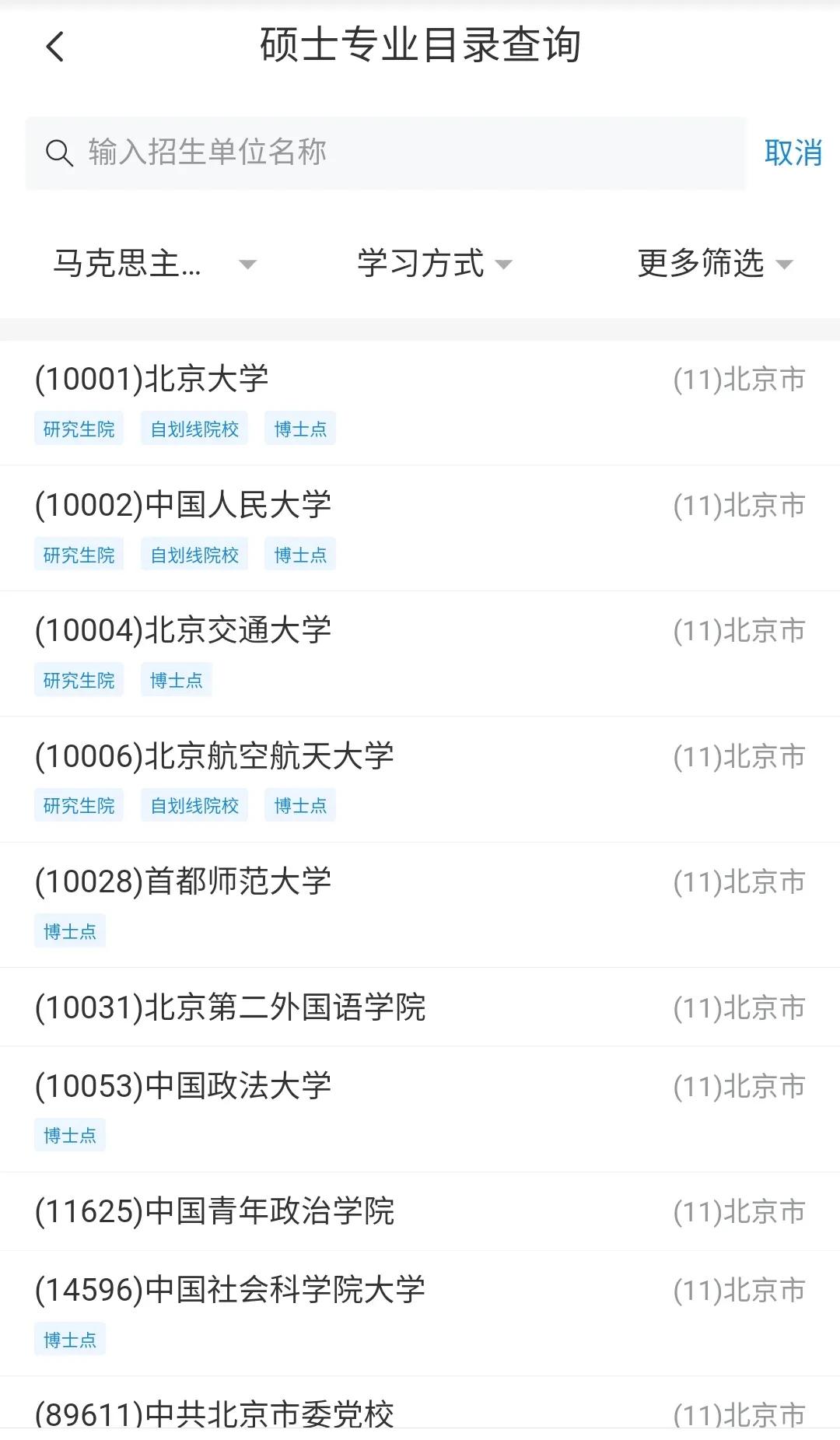
Task: Toggle the 自划线院校 filter tag on 北京航空航天大学
Action: pos(194,805)
